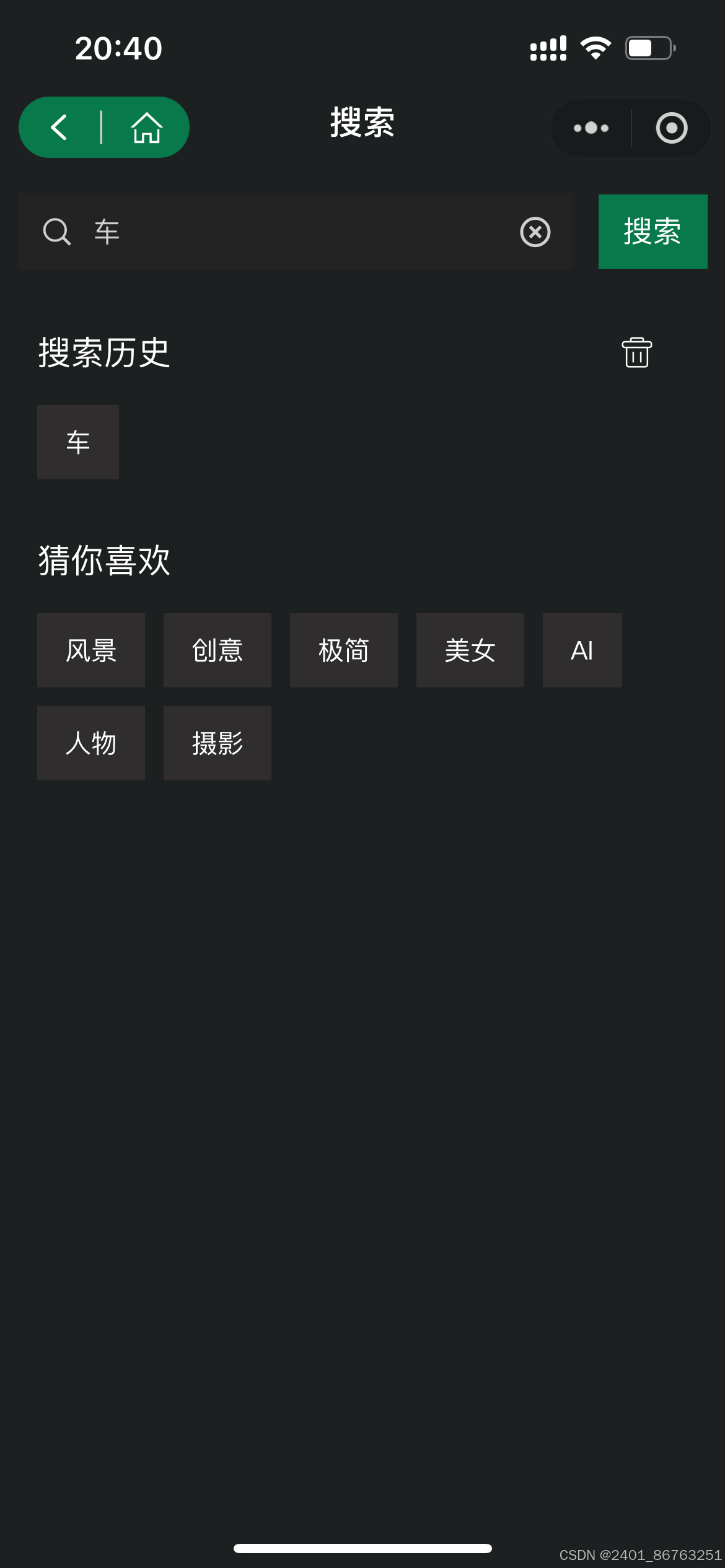Open the 人物 tag
The height and width of the screenshot is (1568, 725).
point(91,743)
